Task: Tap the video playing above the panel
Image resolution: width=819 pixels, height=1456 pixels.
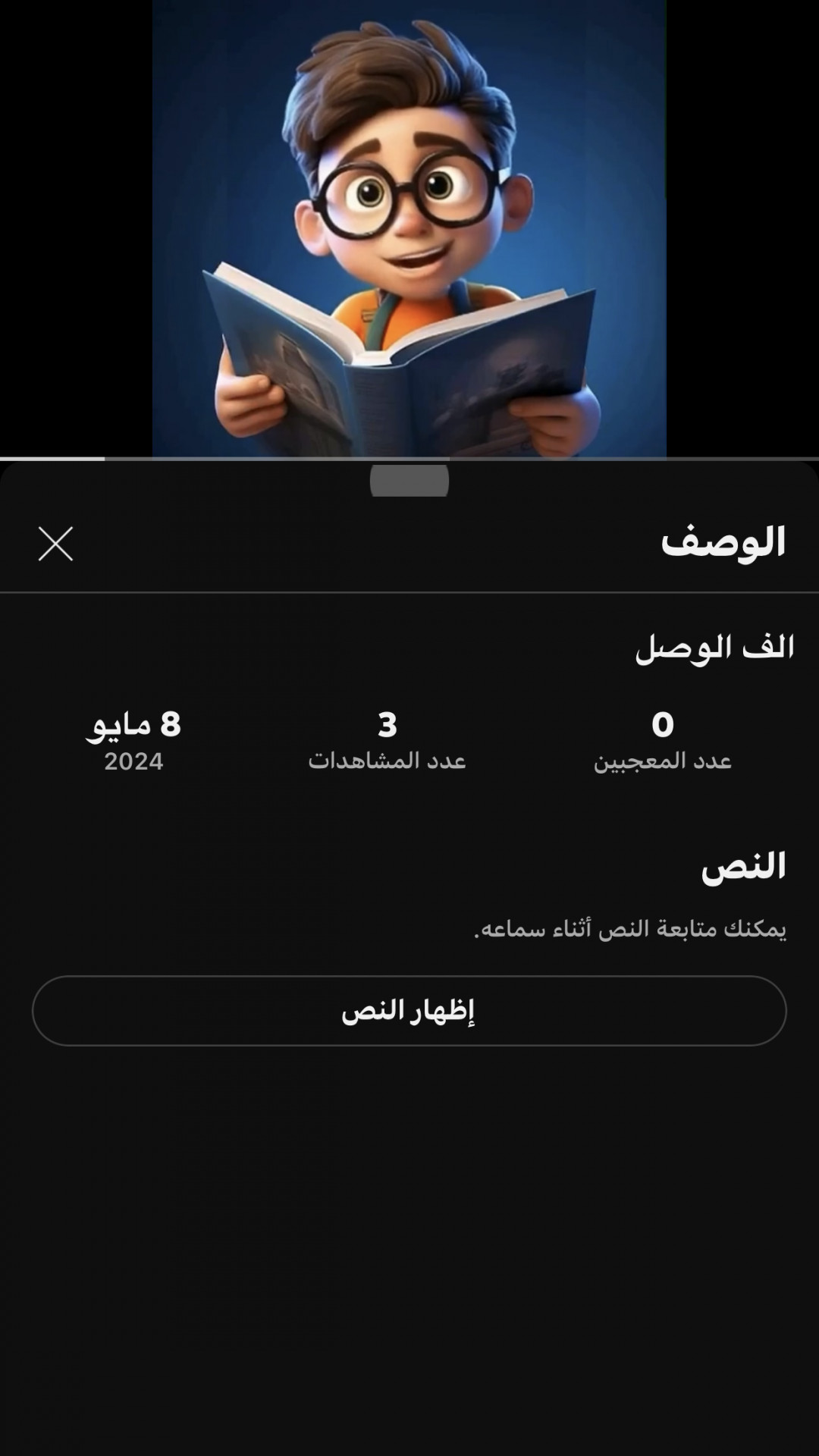Action: (409, 227)
